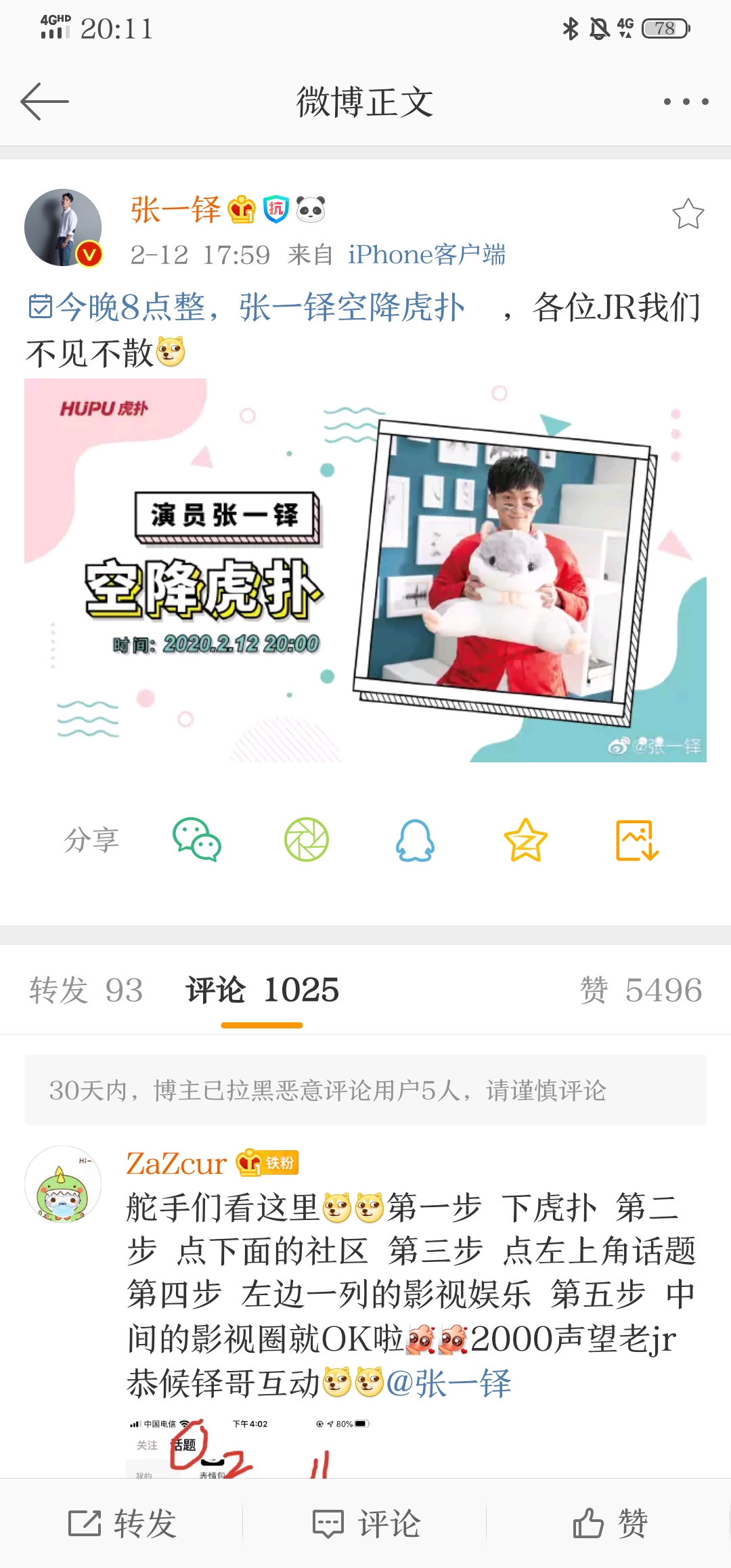Tap the @张一铎 mention in comment
731x1568 pixels.
[x=448, y=1382]
